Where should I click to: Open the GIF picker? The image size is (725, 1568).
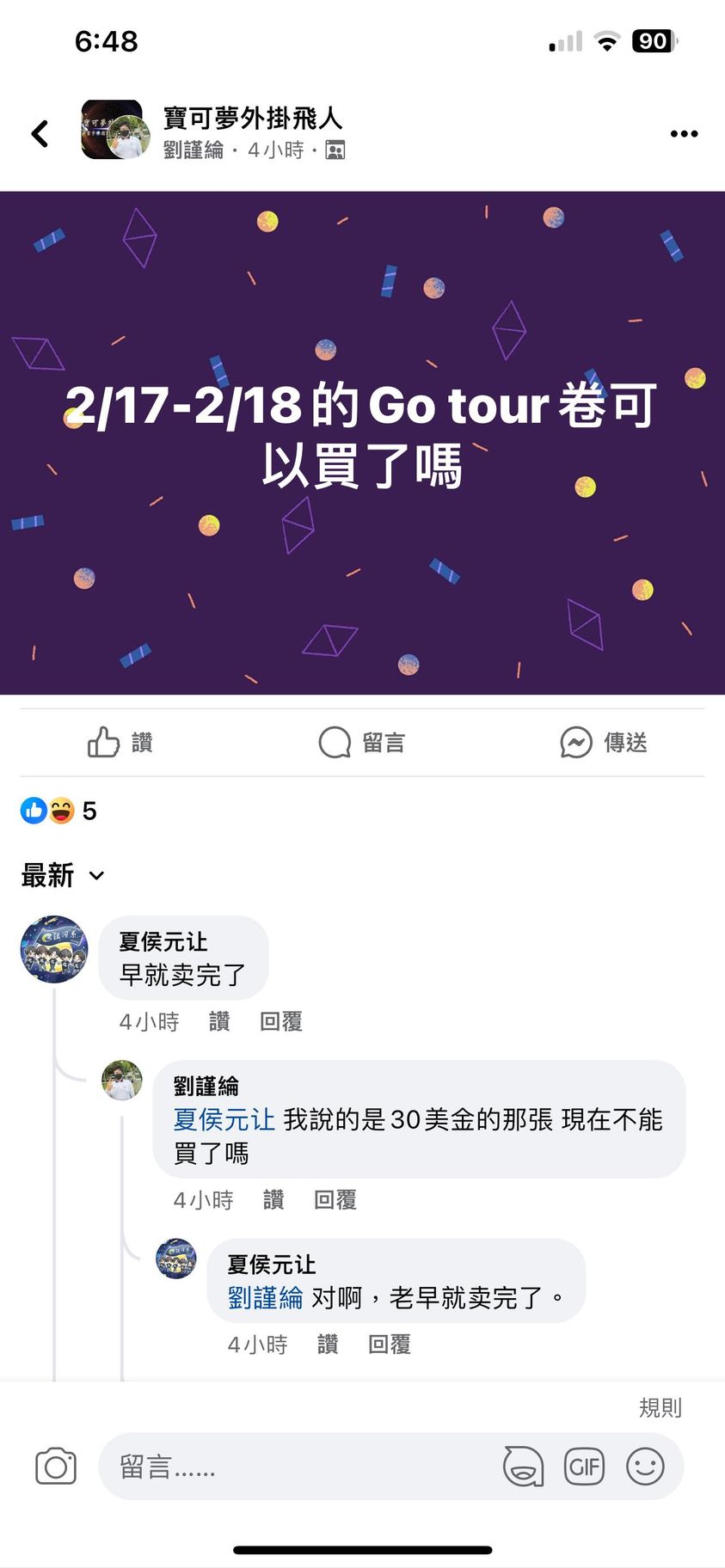[584, 1467]
